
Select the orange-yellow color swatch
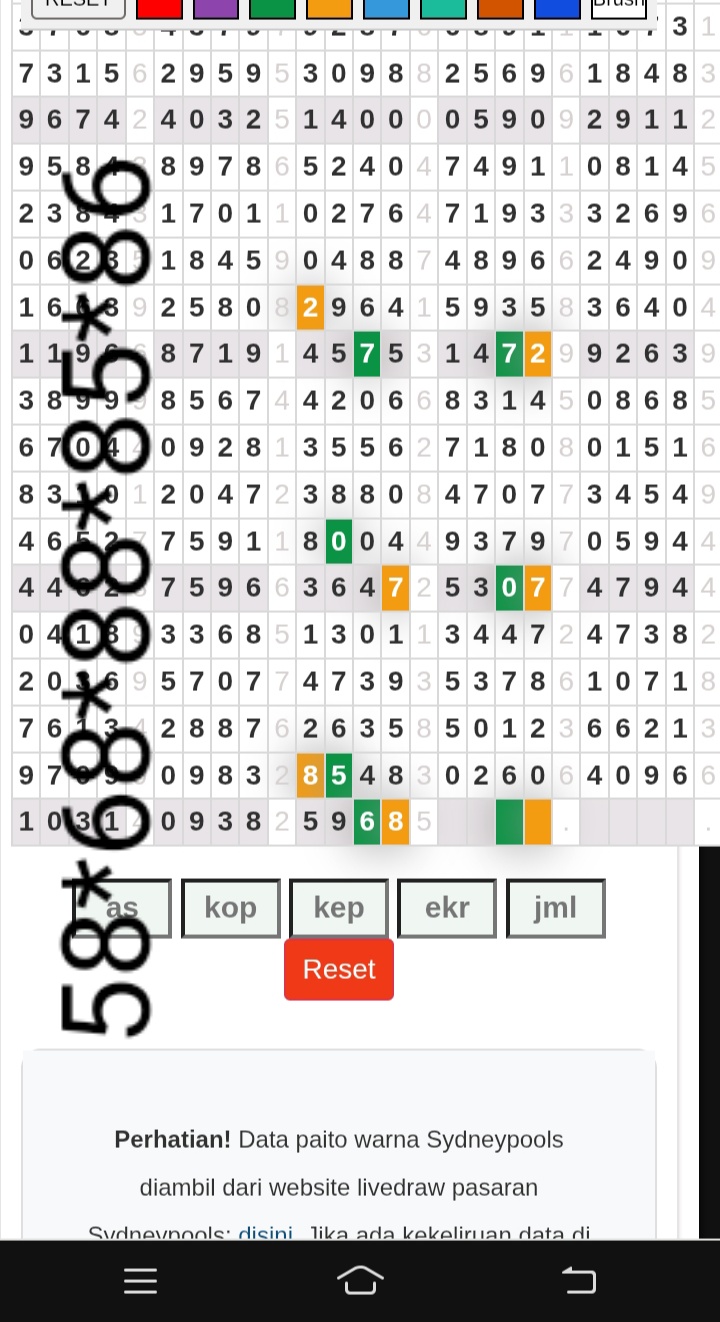click(x=329, y=8)
